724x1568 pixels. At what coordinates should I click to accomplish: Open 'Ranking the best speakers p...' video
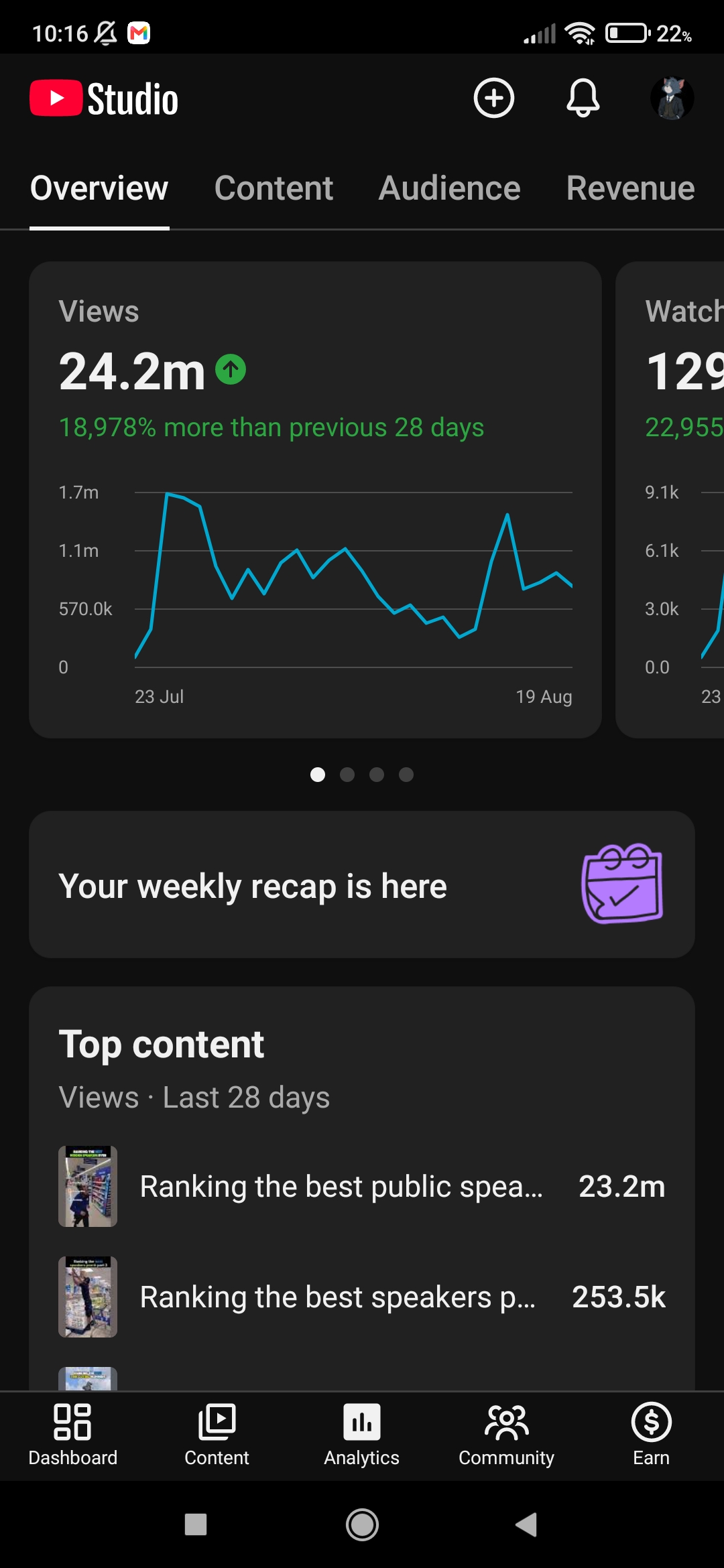(362, 1297)
